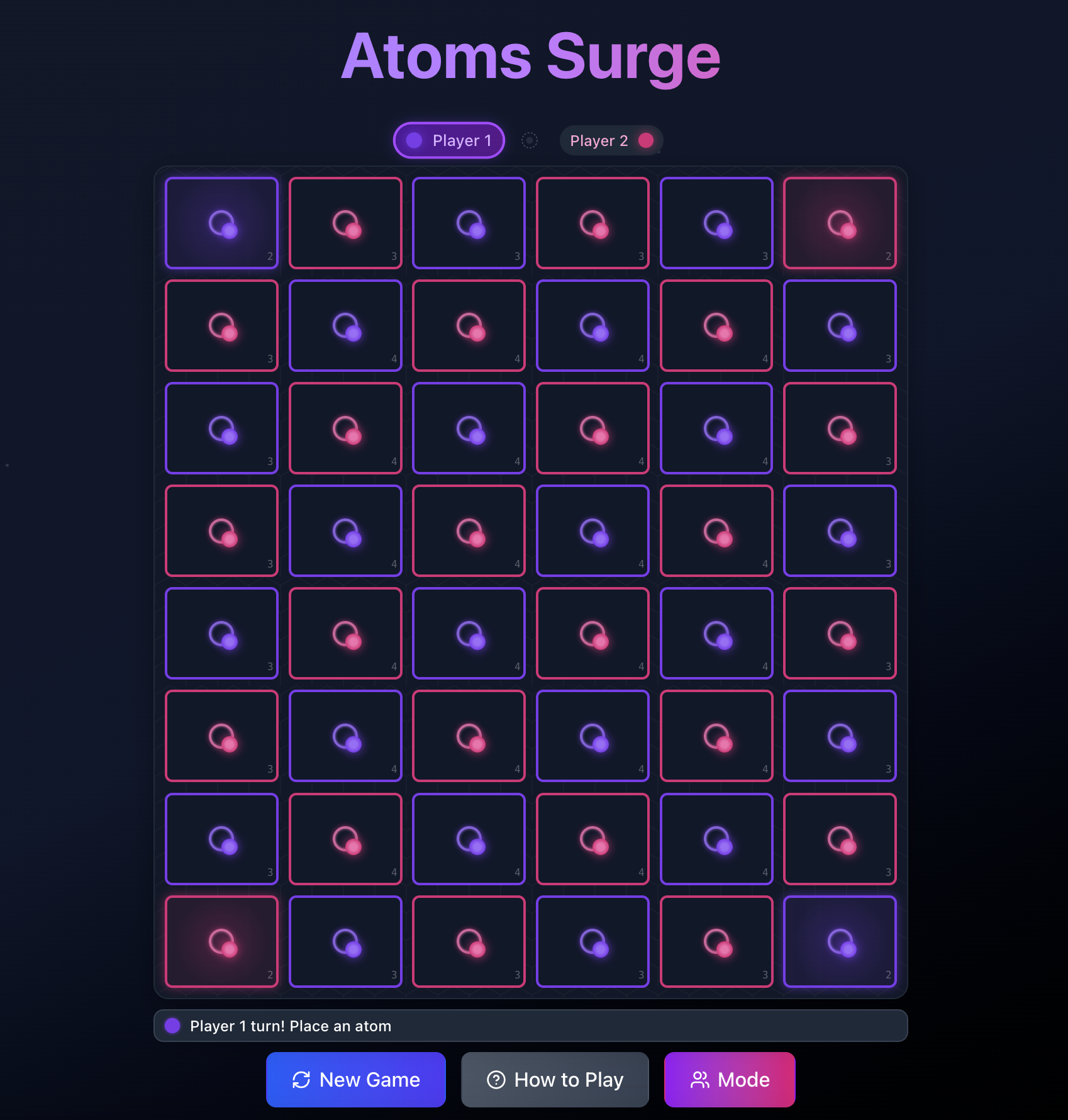This screenshot has width=1068, height=1120.
Task: Open the Mode selector
Action: click(x=730, y=1079)
